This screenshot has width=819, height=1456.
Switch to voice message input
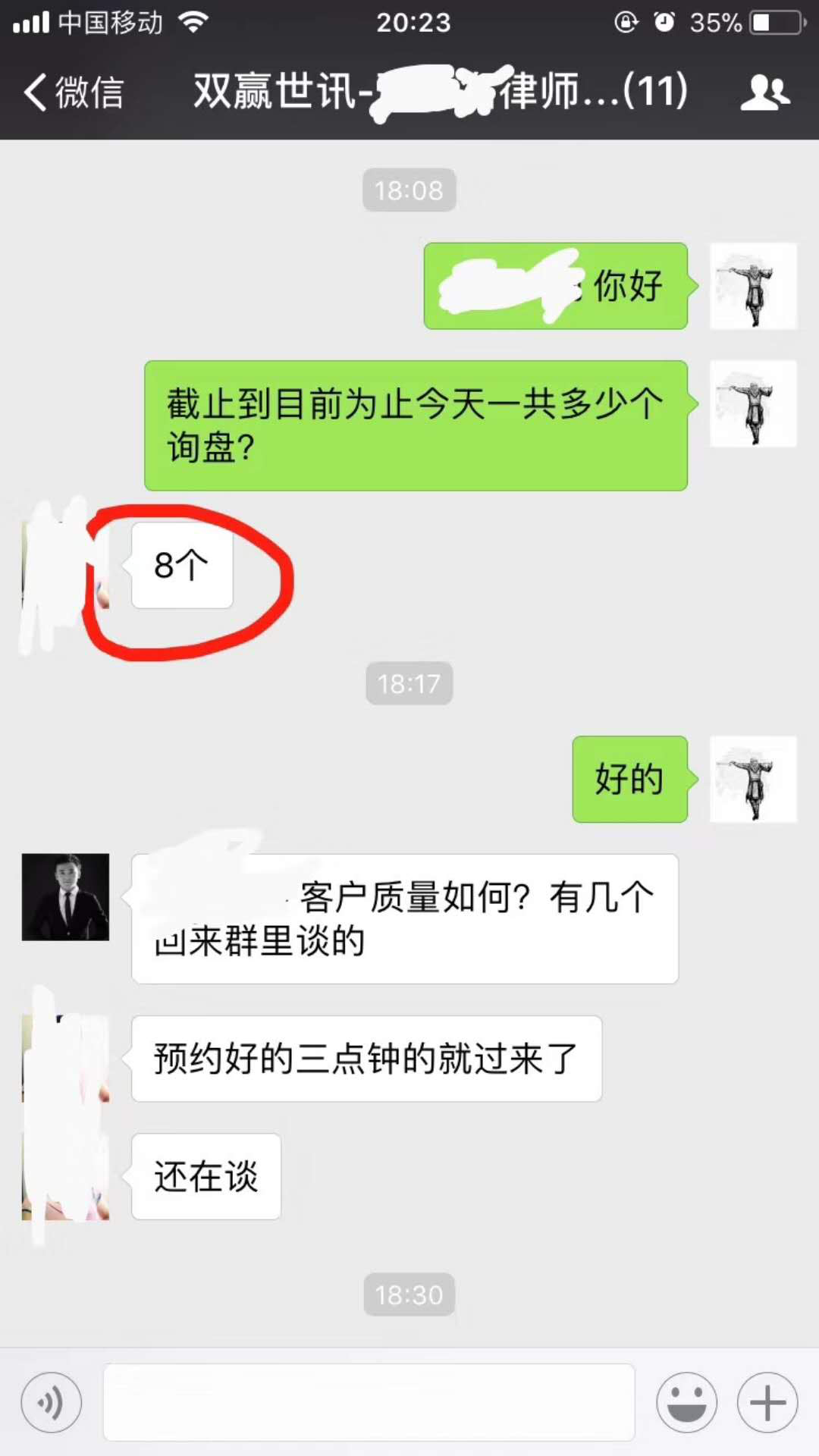point(52,1402)
